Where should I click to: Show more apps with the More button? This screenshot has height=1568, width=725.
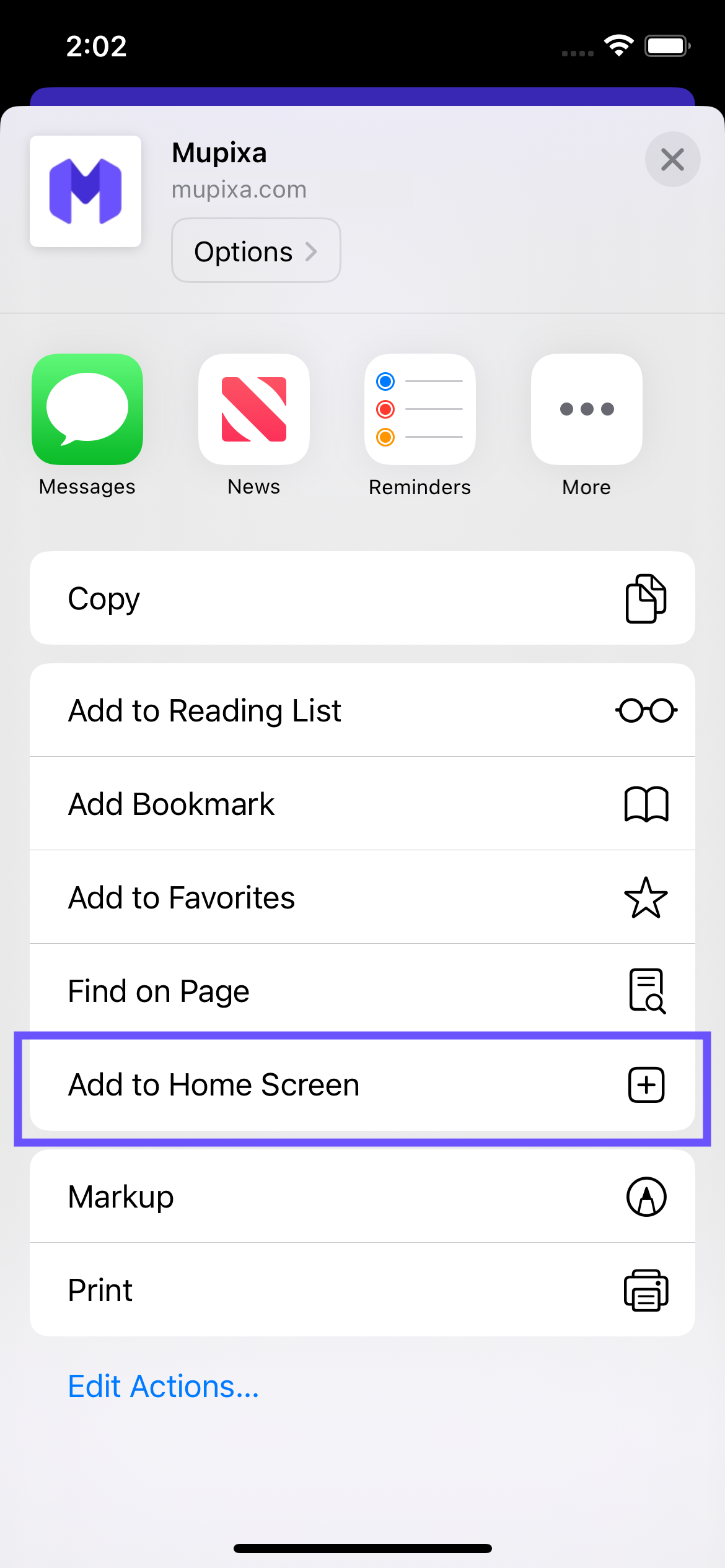(x=586, y=409)
